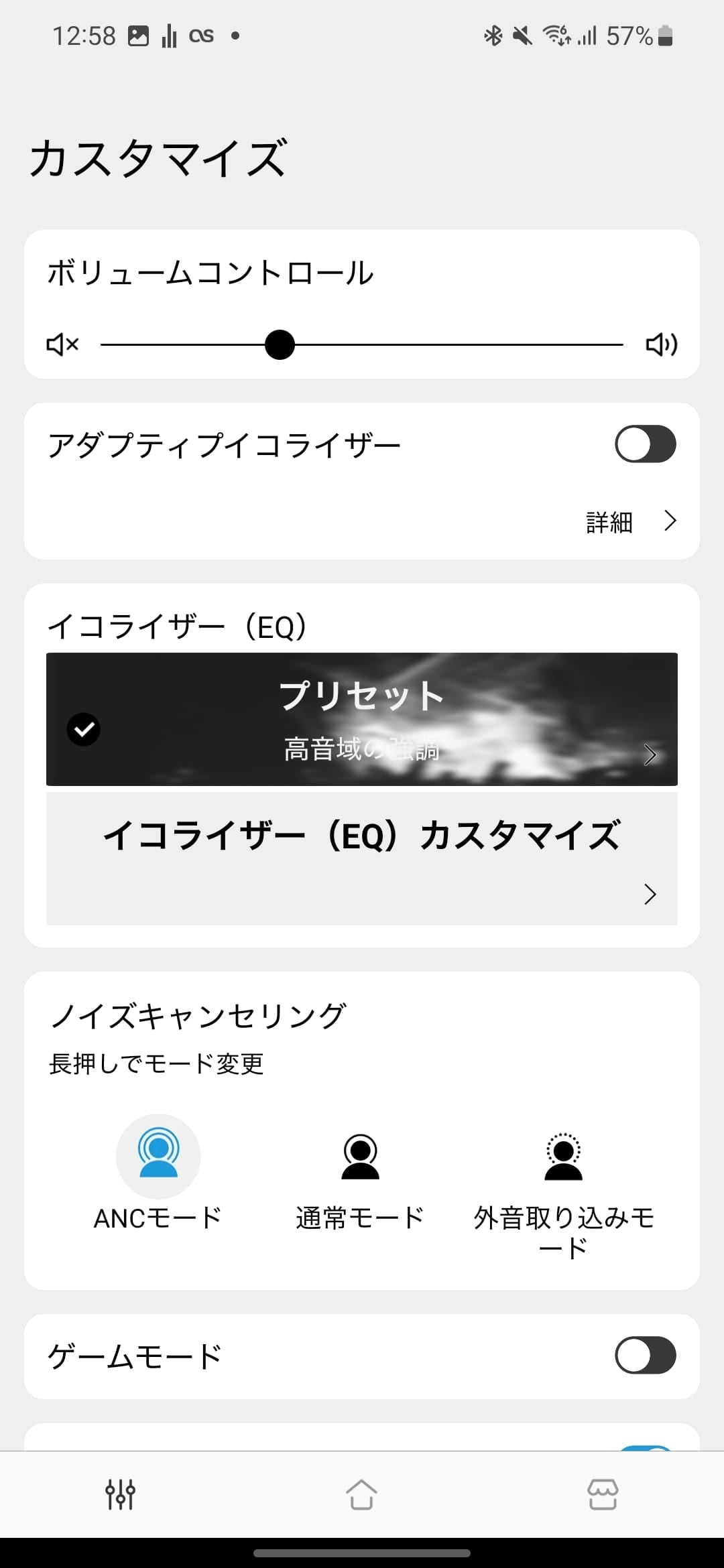The width and height of the screenshot is (724, 1568).
Task: Select 外音取り込みモード
Action: pyautogui.click(x=564, y=1156)
